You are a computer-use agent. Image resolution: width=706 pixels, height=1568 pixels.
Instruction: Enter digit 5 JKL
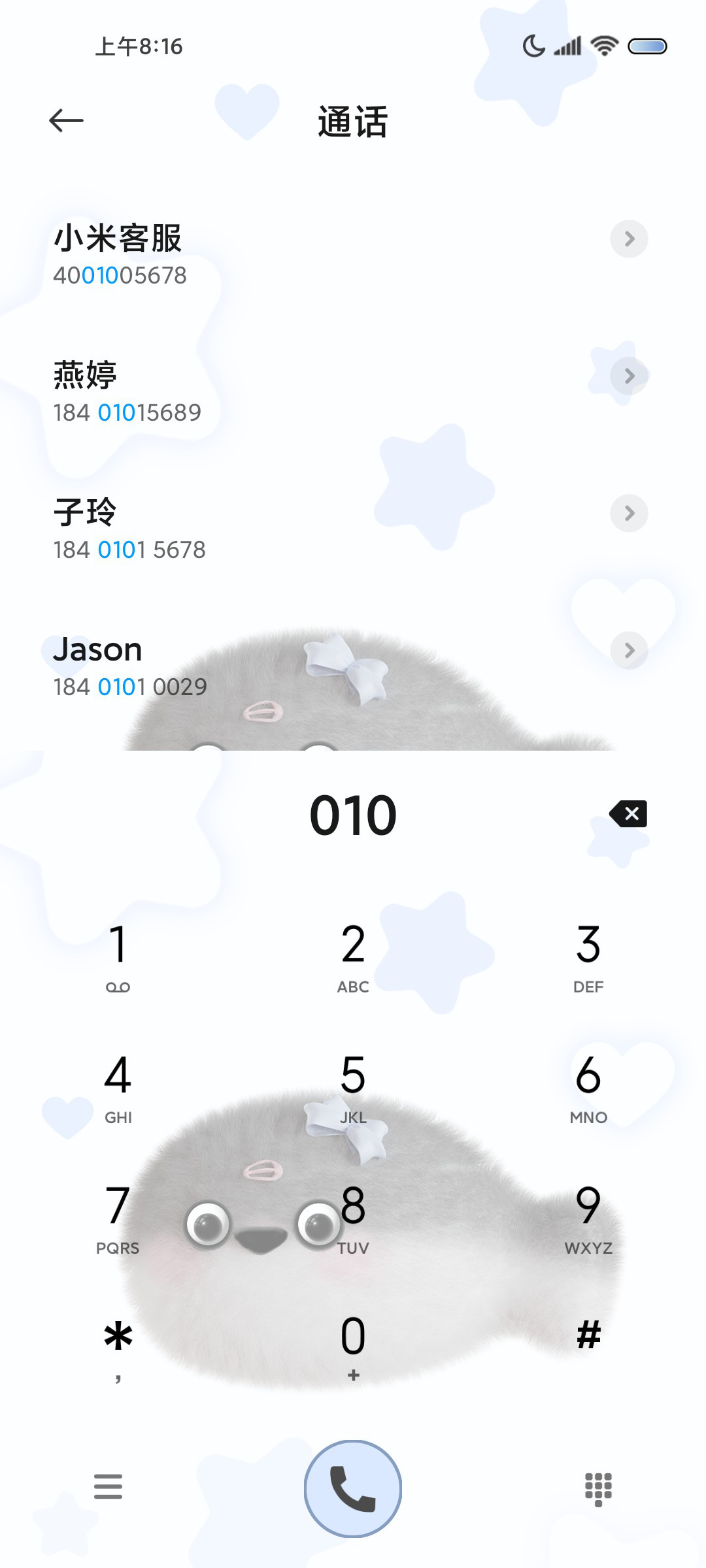tap(353, 1088)
